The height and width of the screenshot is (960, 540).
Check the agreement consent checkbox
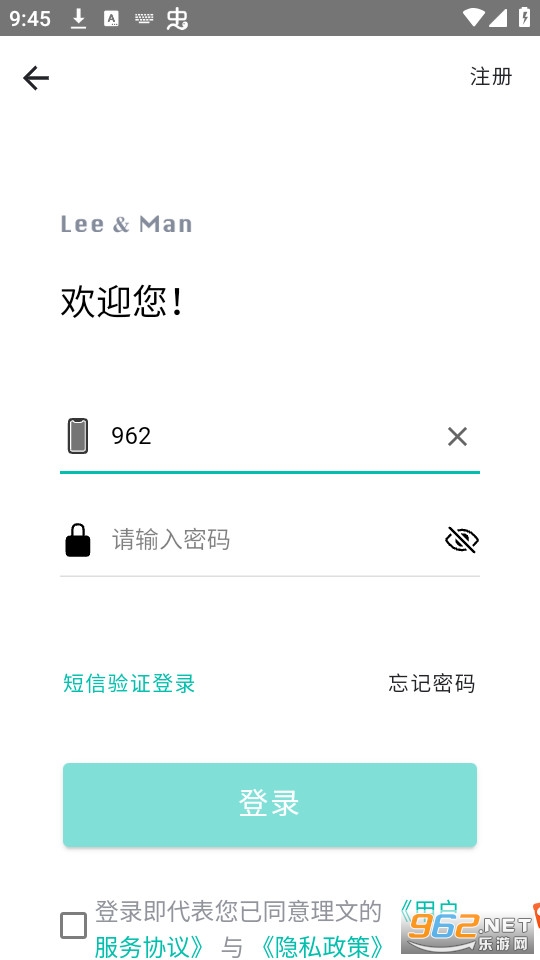tap(73, 925)
